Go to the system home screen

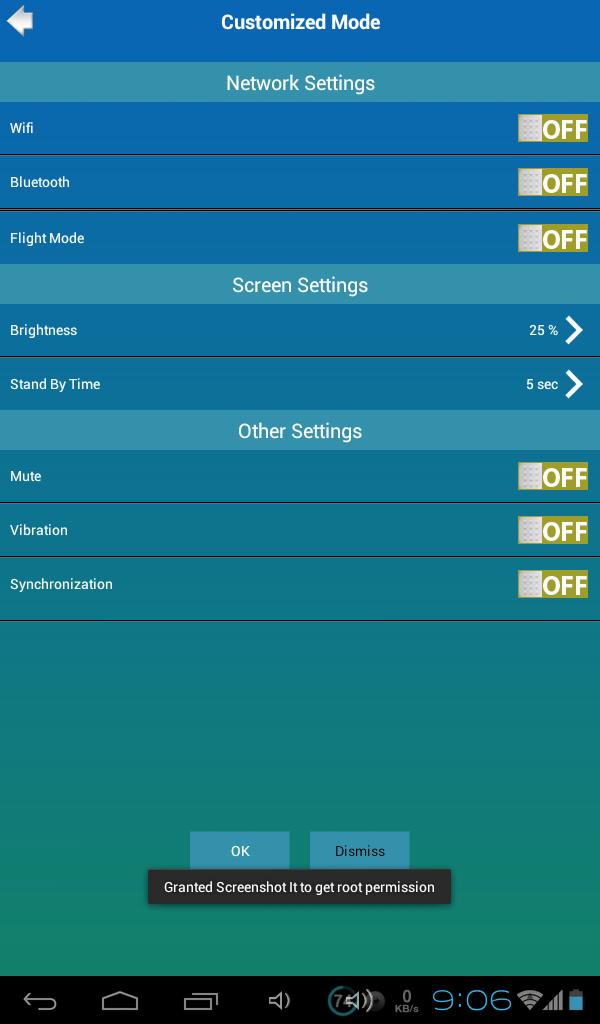click(x=120, y=1000)
